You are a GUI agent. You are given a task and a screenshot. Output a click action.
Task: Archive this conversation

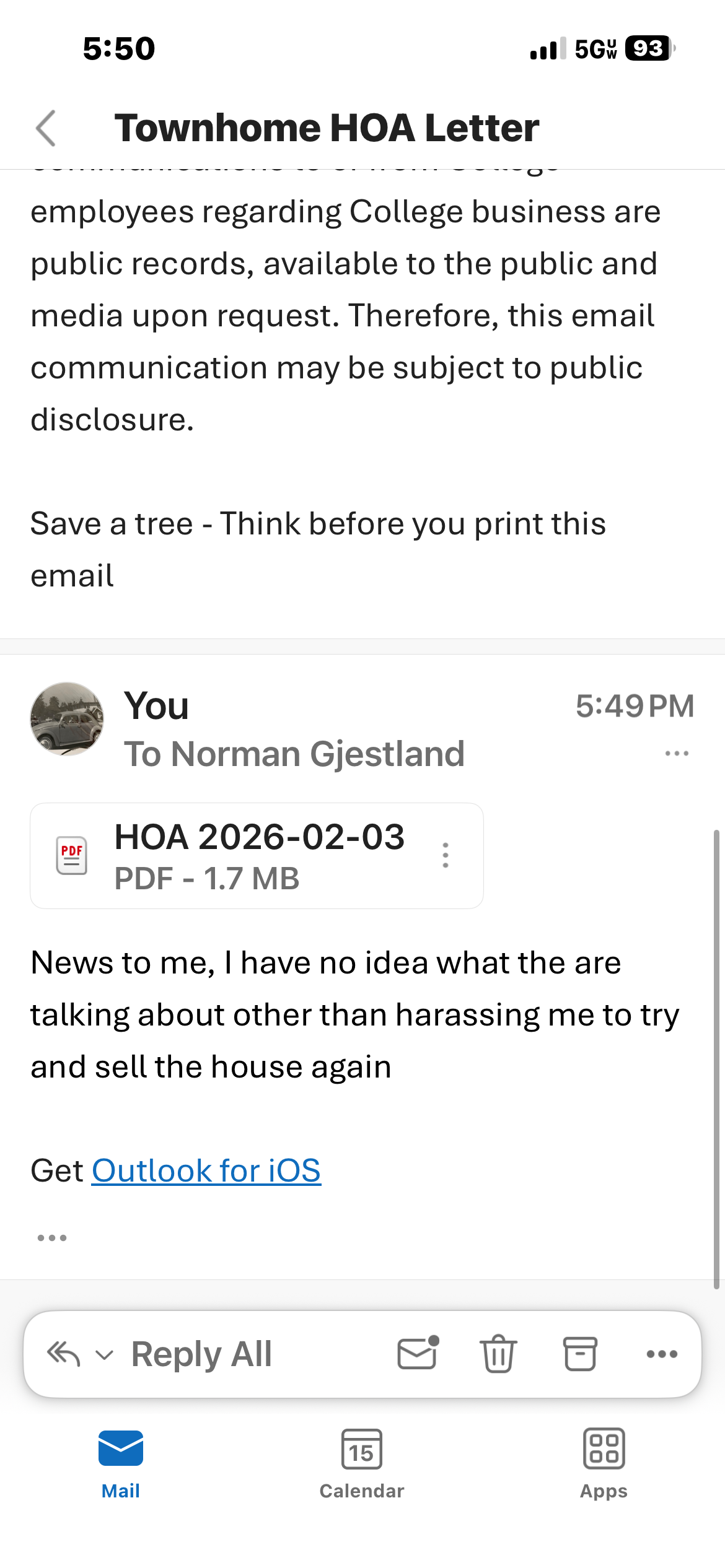pos(580,1354)
